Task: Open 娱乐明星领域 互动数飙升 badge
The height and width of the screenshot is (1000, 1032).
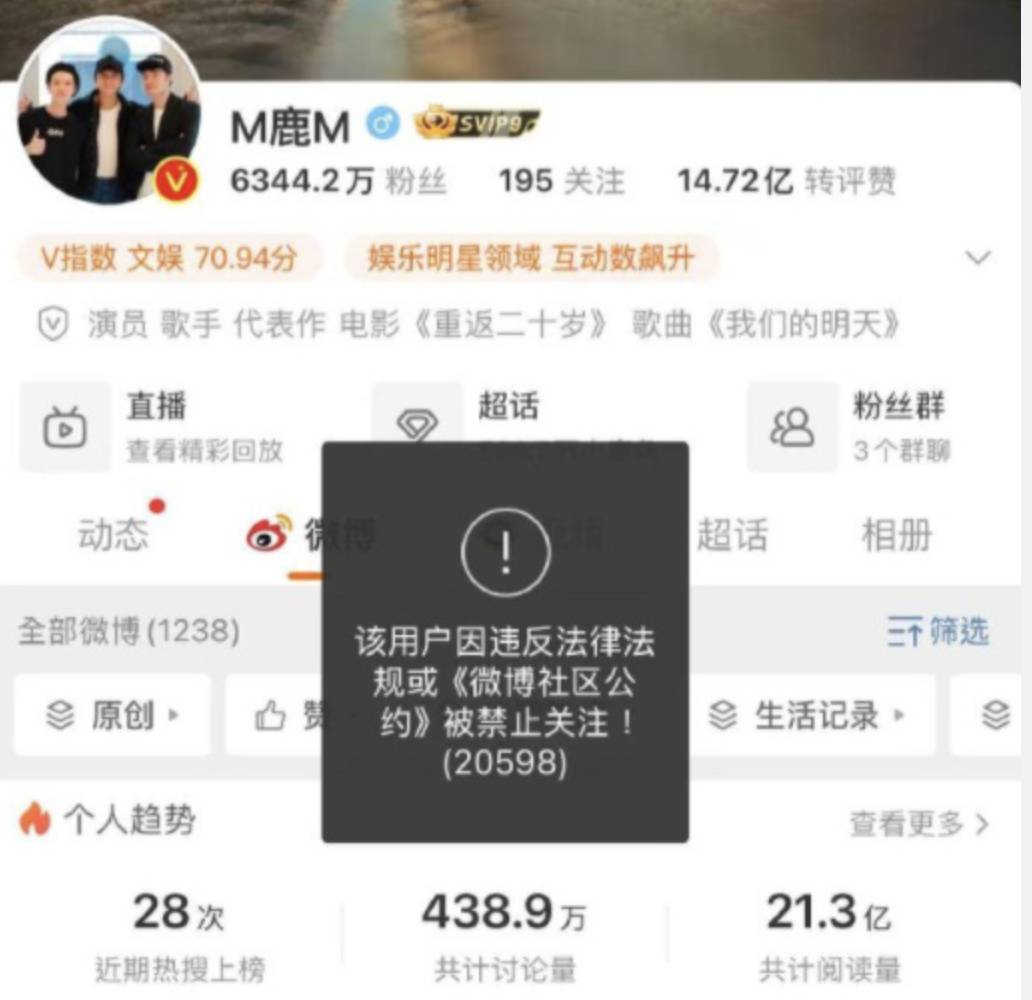Action: pos(531,259)
